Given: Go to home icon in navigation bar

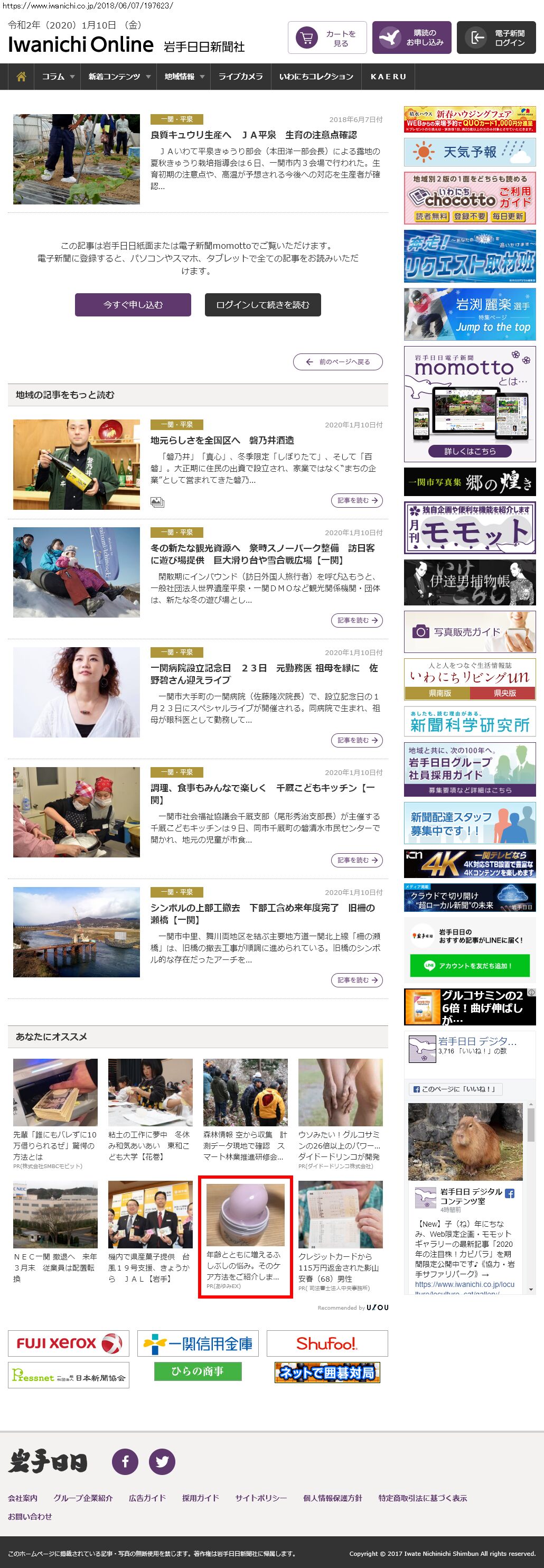Looking at the screenshot, I should [21, 77].
